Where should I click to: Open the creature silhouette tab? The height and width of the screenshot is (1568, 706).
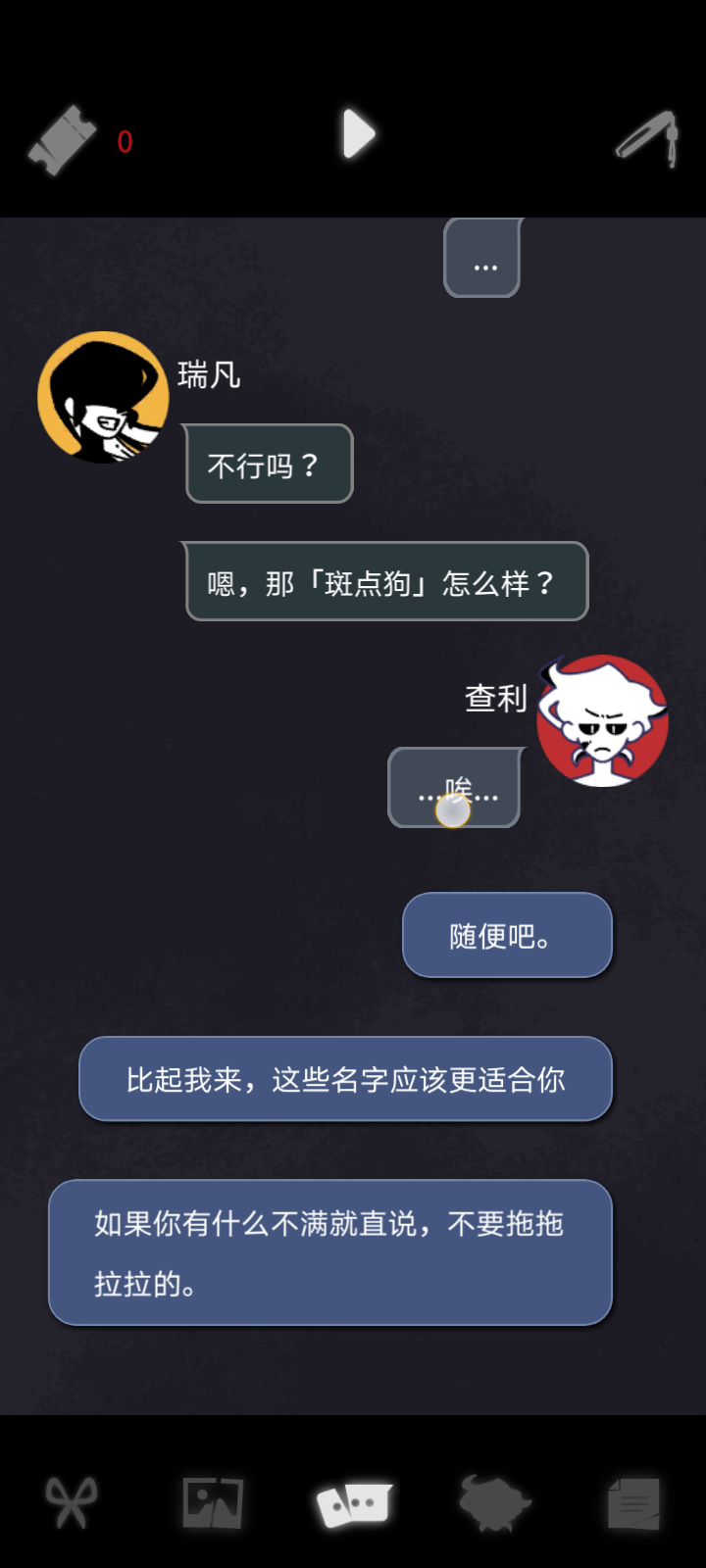494,1502
